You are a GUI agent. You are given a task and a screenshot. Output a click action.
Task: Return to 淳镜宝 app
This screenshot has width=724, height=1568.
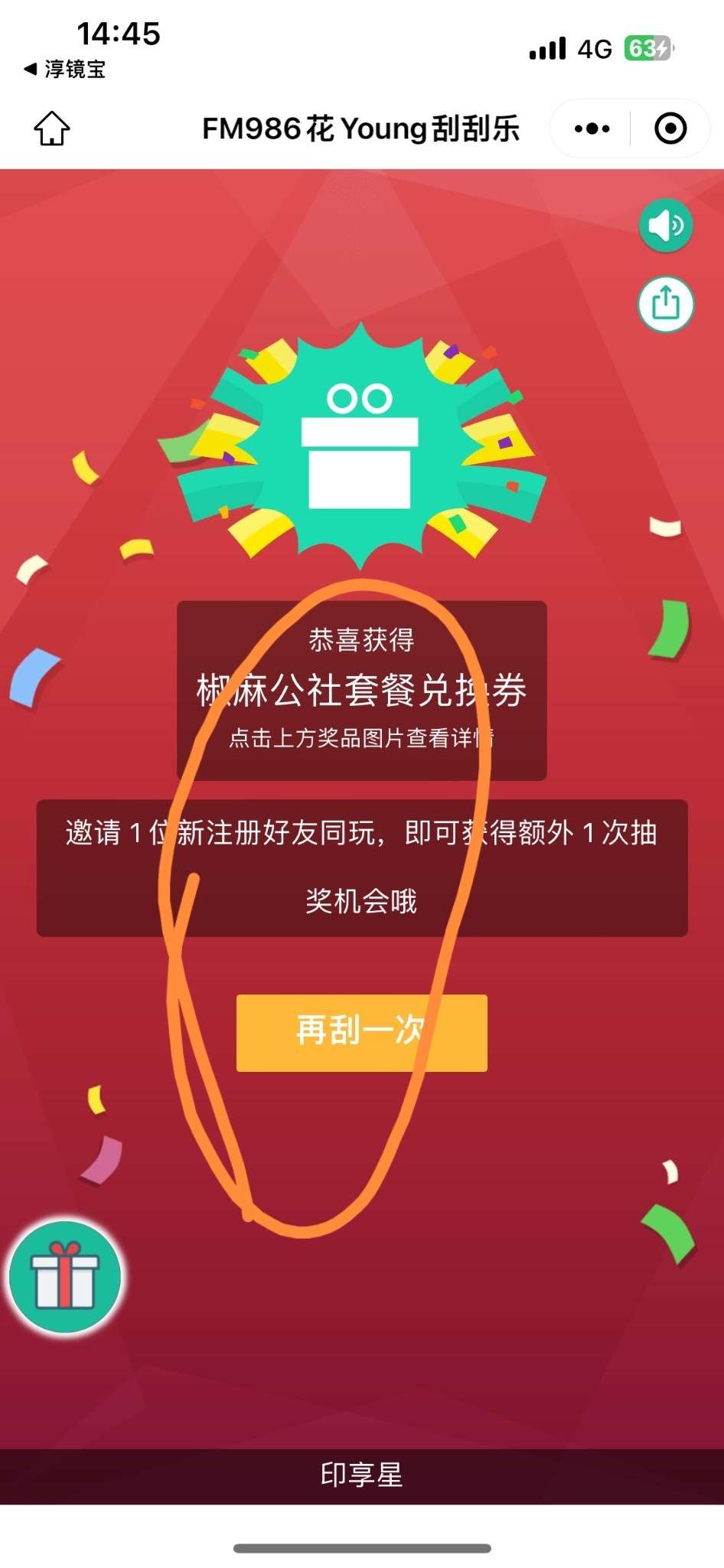point(65,70)
